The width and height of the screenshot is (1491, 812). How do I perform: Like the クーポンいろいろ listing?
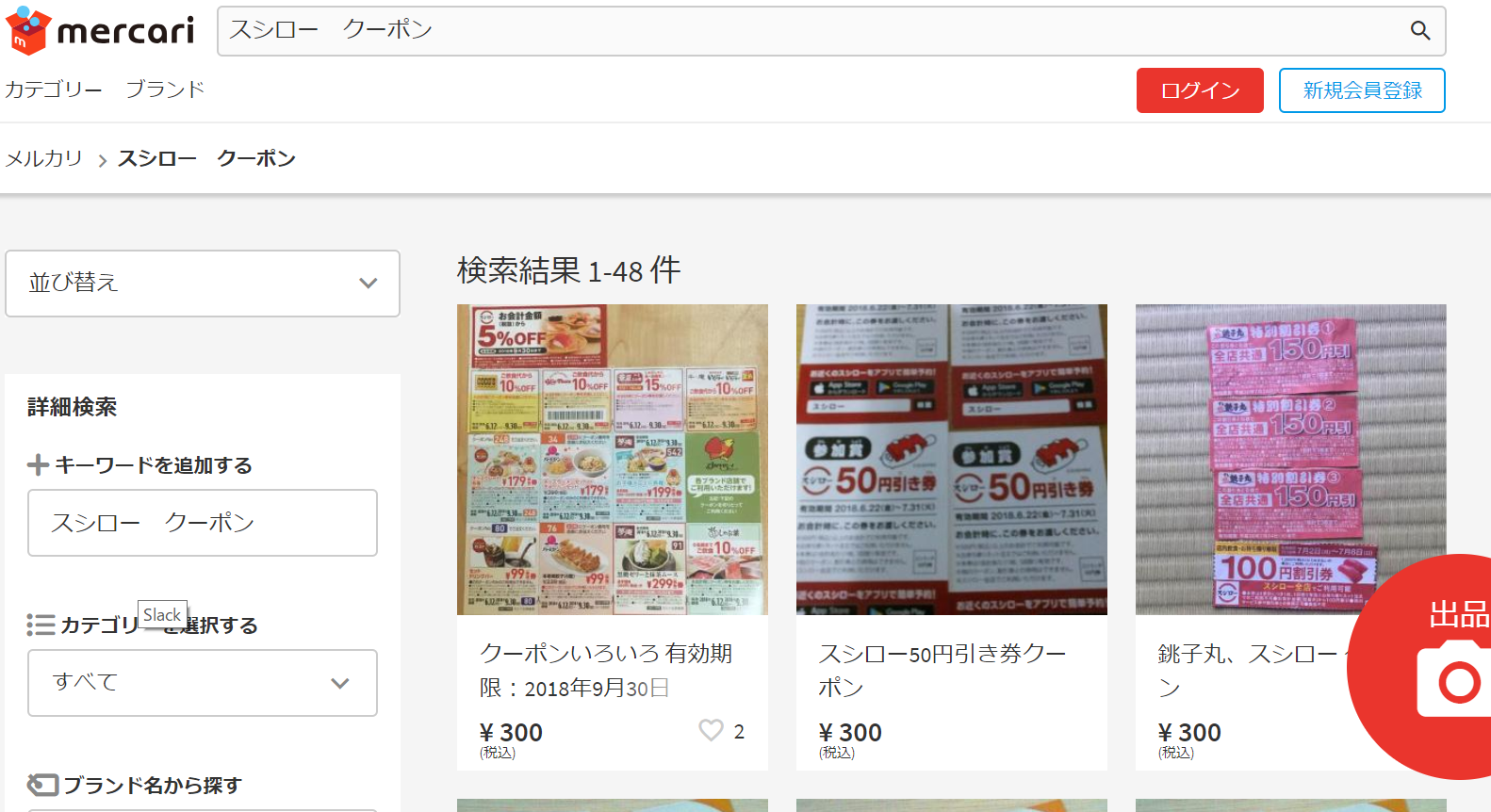712,731
